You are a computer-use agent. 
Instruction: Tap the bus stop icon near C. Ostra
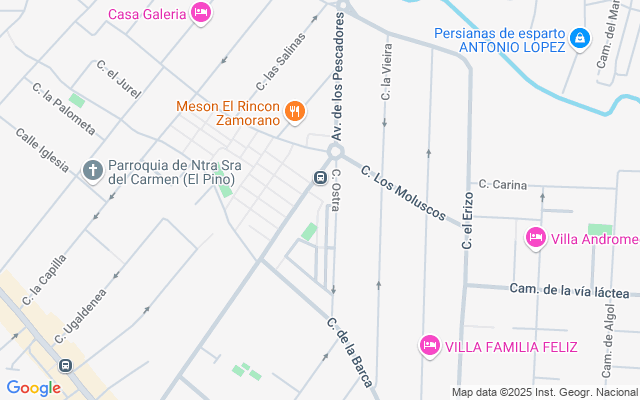(320, 178)
